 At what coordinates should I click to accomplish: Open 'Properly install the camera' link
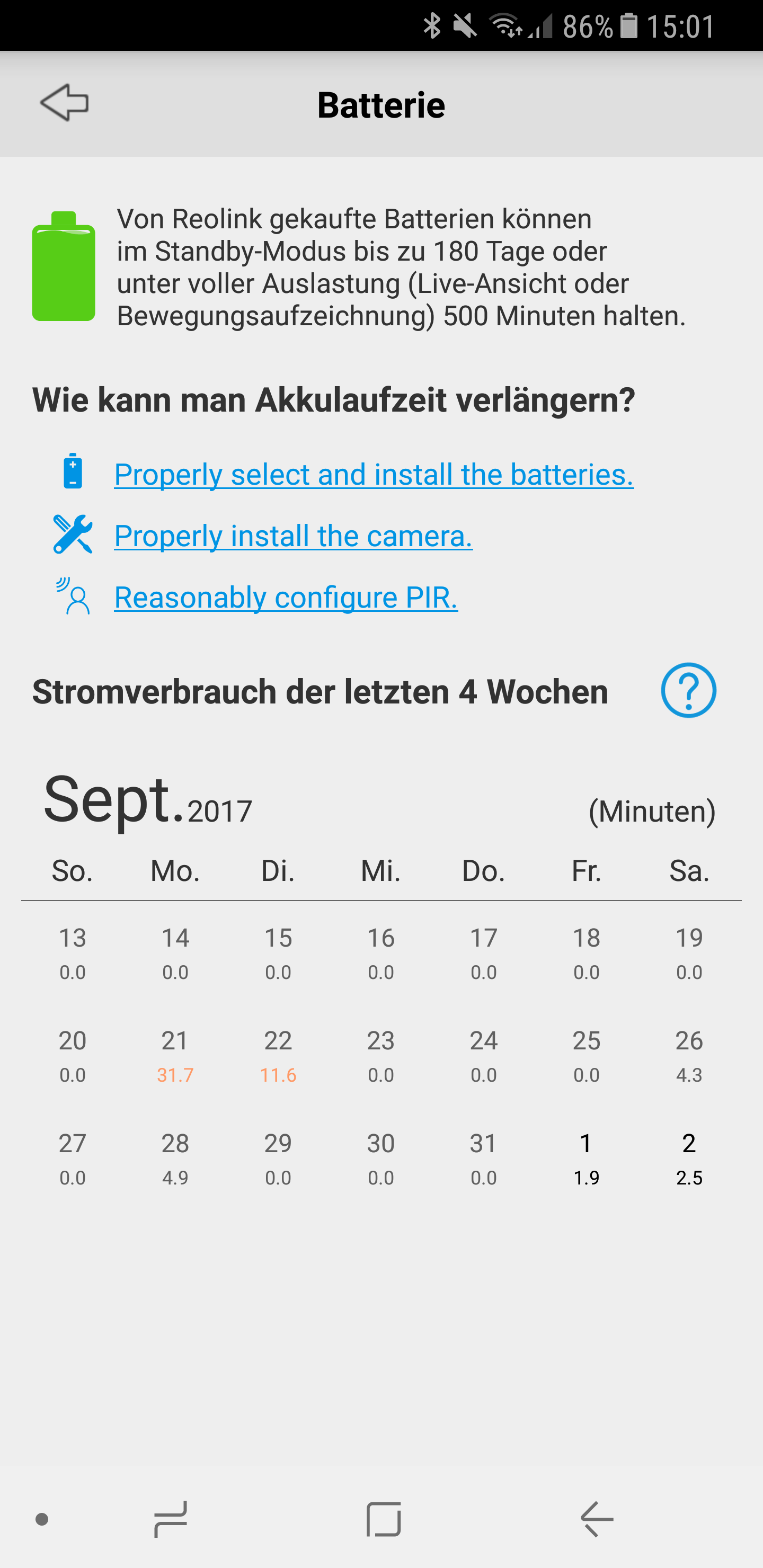pyautogui.click(x=293, y=536)
